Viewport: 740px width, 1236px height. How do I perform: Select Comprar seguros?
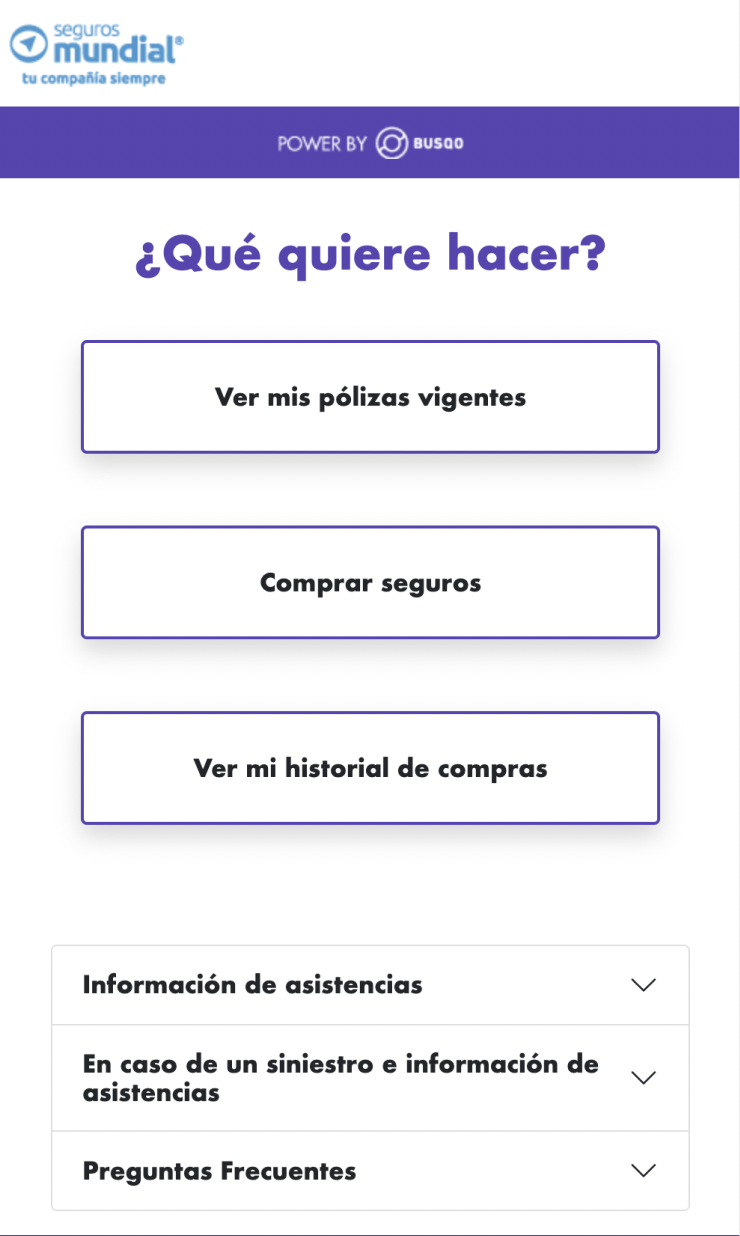370,582
